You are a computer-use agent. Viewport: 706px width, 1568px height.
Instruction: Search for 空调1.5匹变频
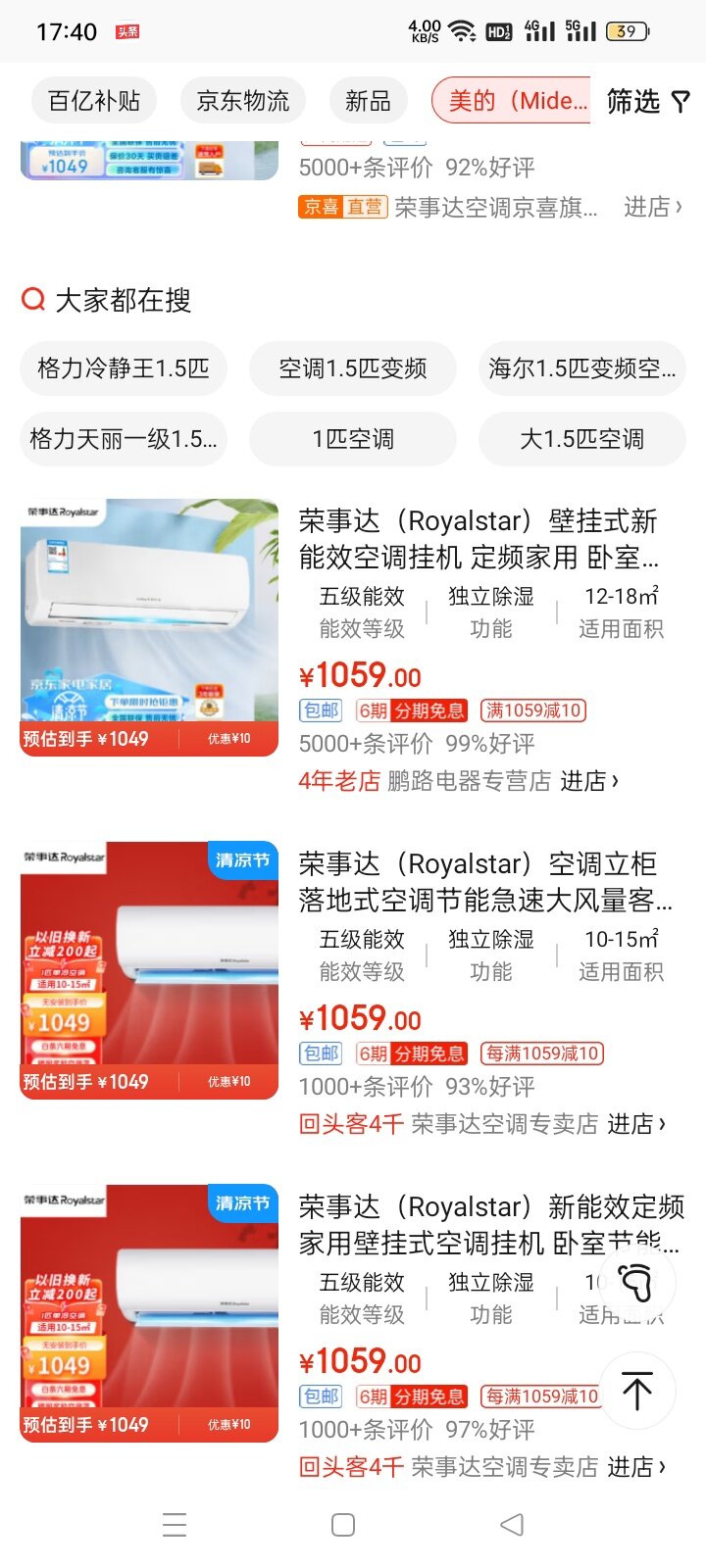click(x=353, y=368)
